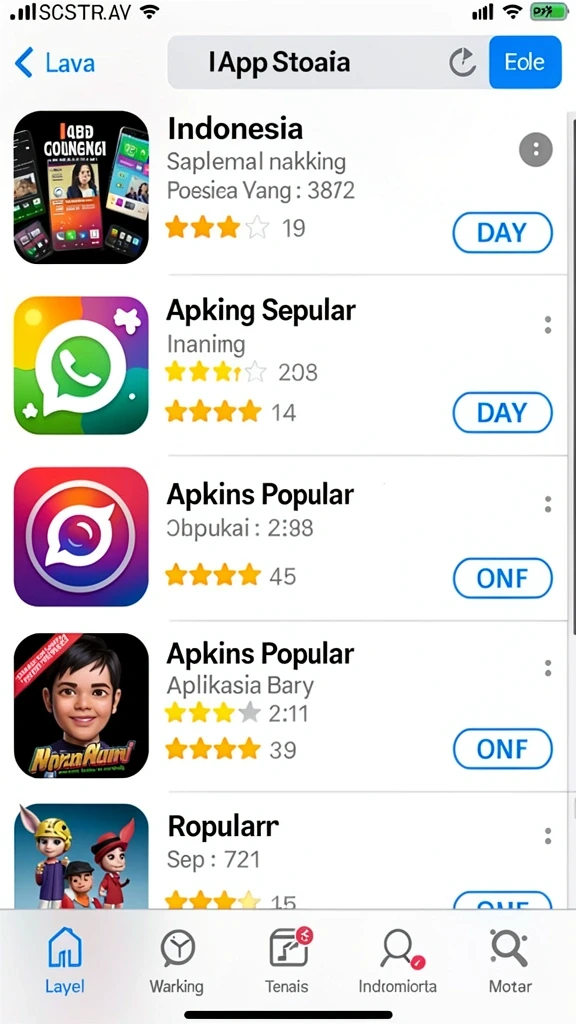Open the Indromiorta tab

(398, 961)
